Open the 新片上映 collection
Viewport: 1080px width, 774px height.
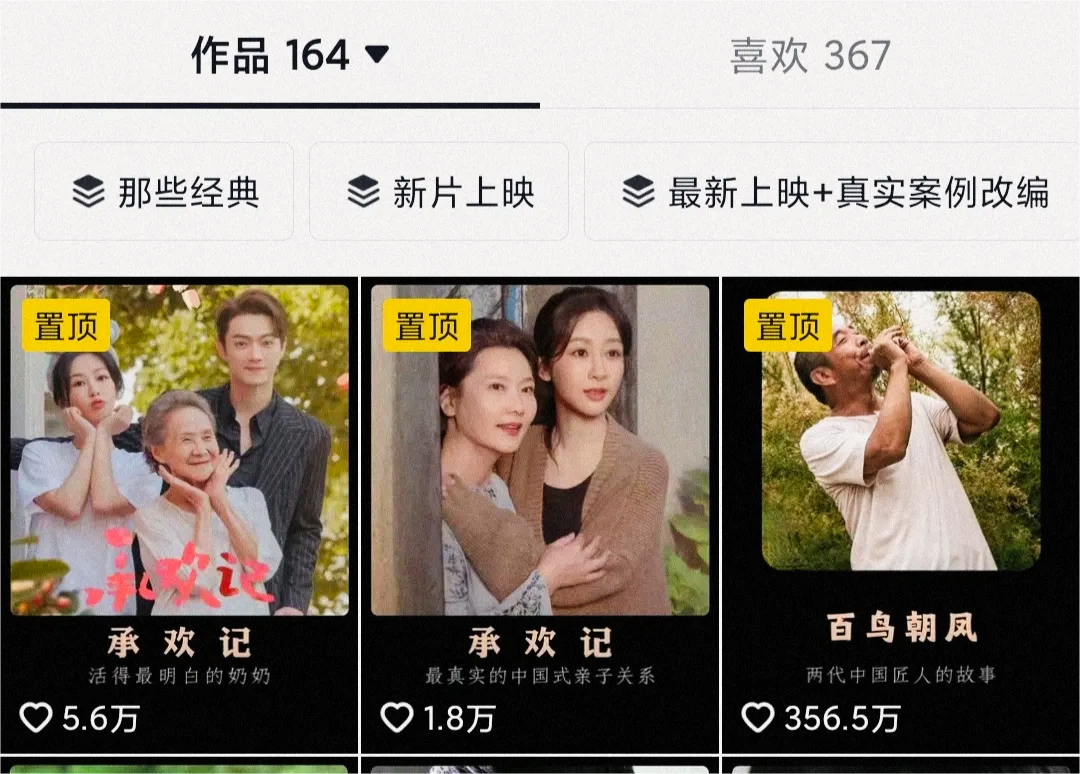pos(439,192)
